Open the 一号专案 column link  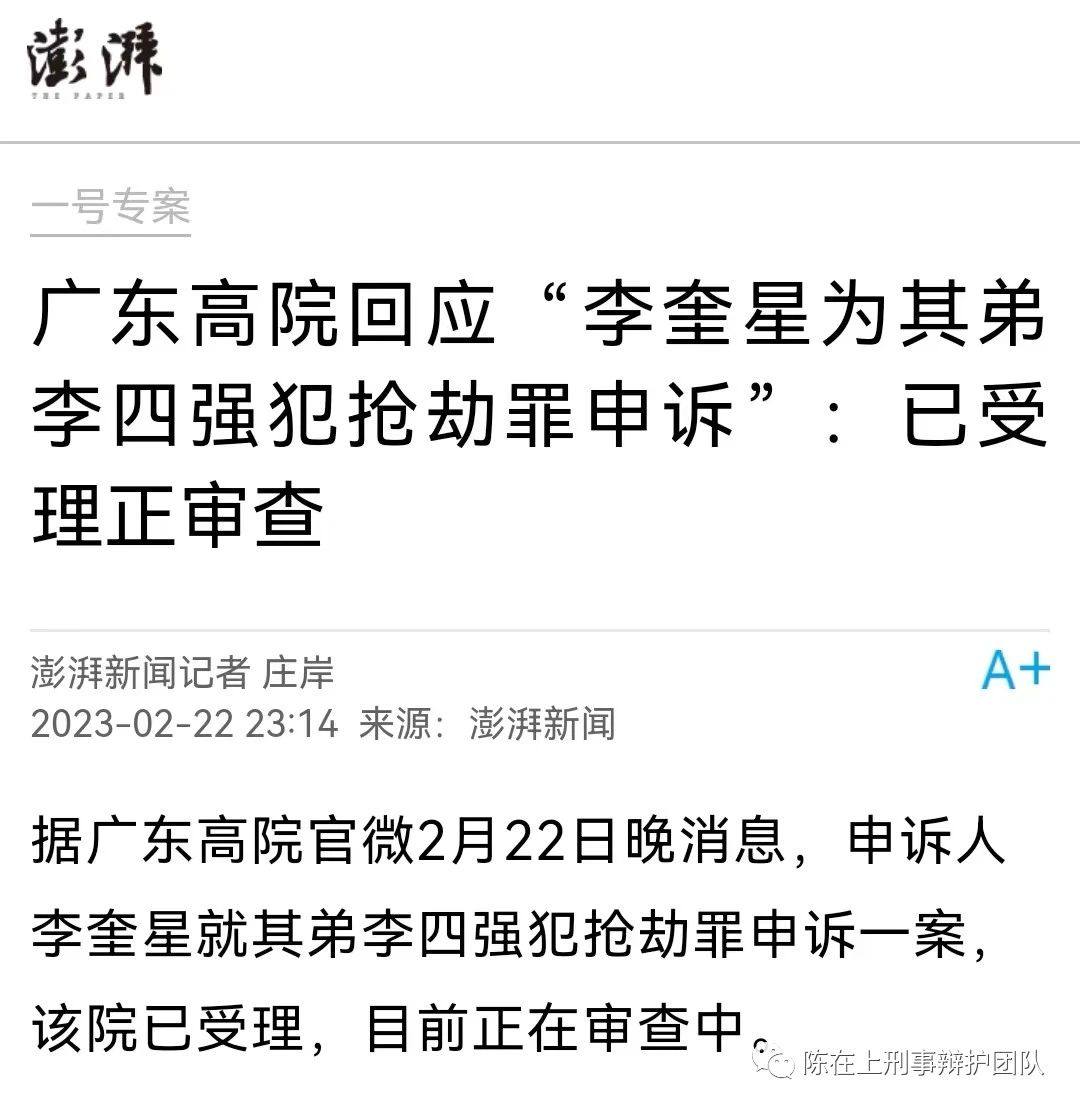pos(110,209)
